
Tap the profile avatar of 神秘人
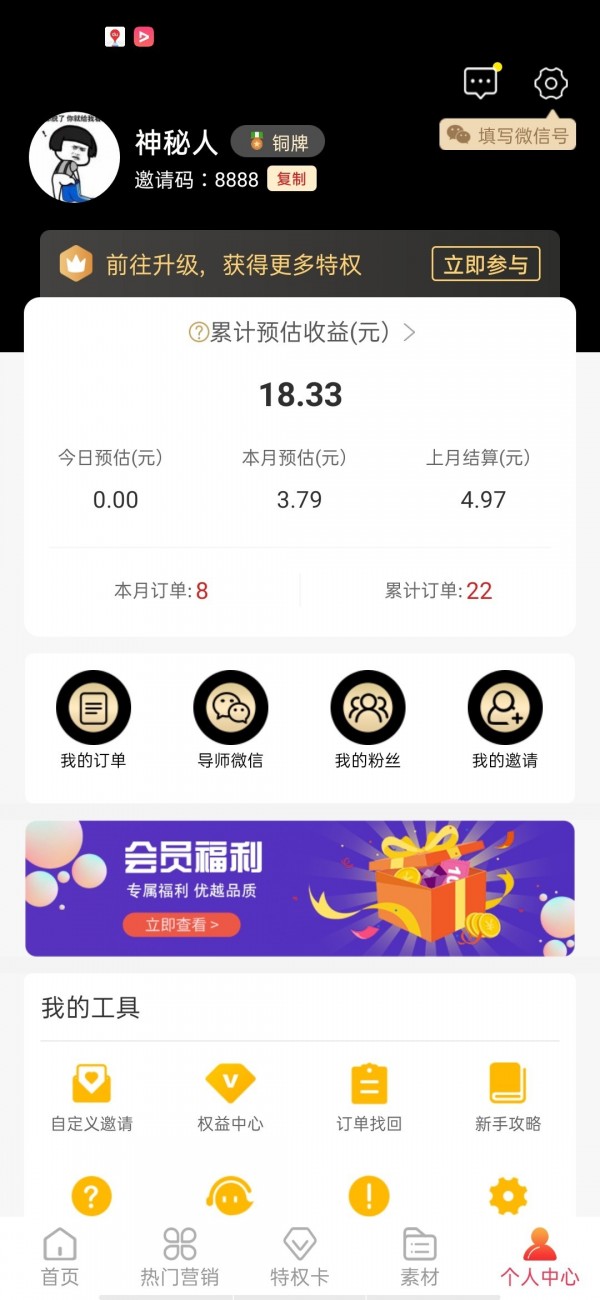tap(75, 157)
